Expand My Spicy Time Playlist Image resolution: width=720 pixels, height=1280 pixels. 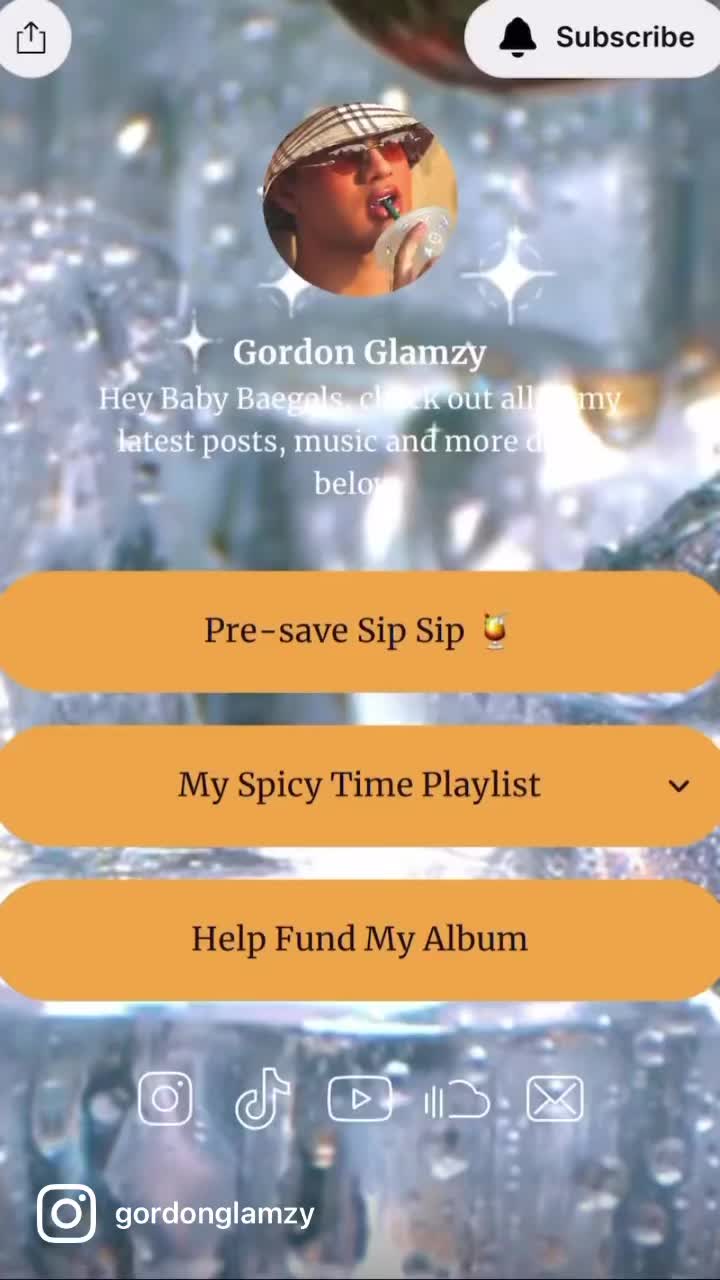click(360, 785)
